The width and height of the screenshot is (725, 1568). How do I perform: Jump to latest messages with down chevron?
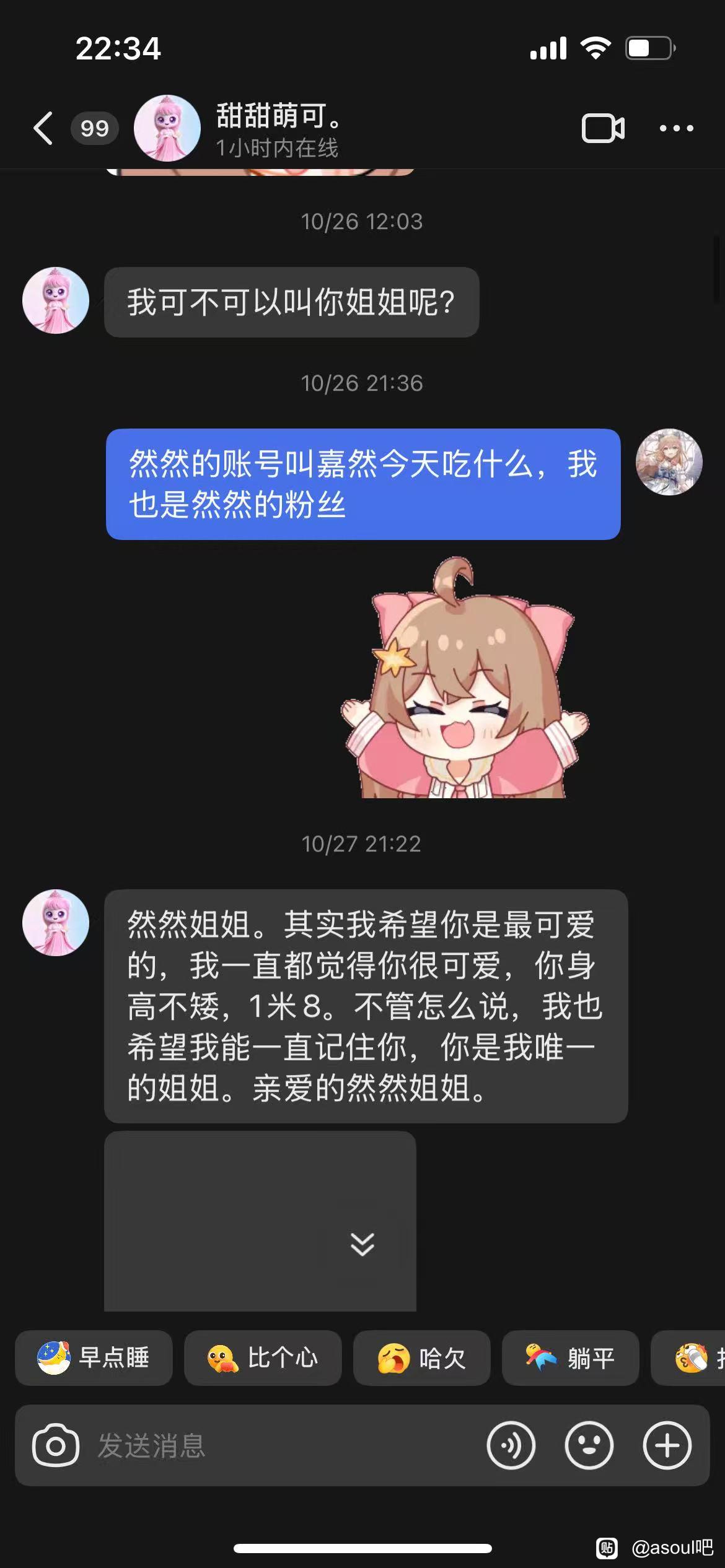tap(362, 1244)
